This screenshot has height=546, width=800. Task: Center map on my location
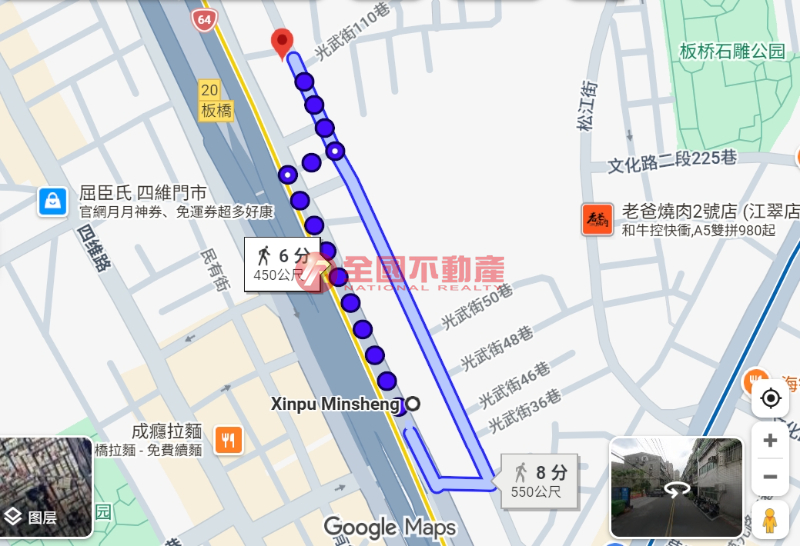pyautogui.click(x=770, y=398)
